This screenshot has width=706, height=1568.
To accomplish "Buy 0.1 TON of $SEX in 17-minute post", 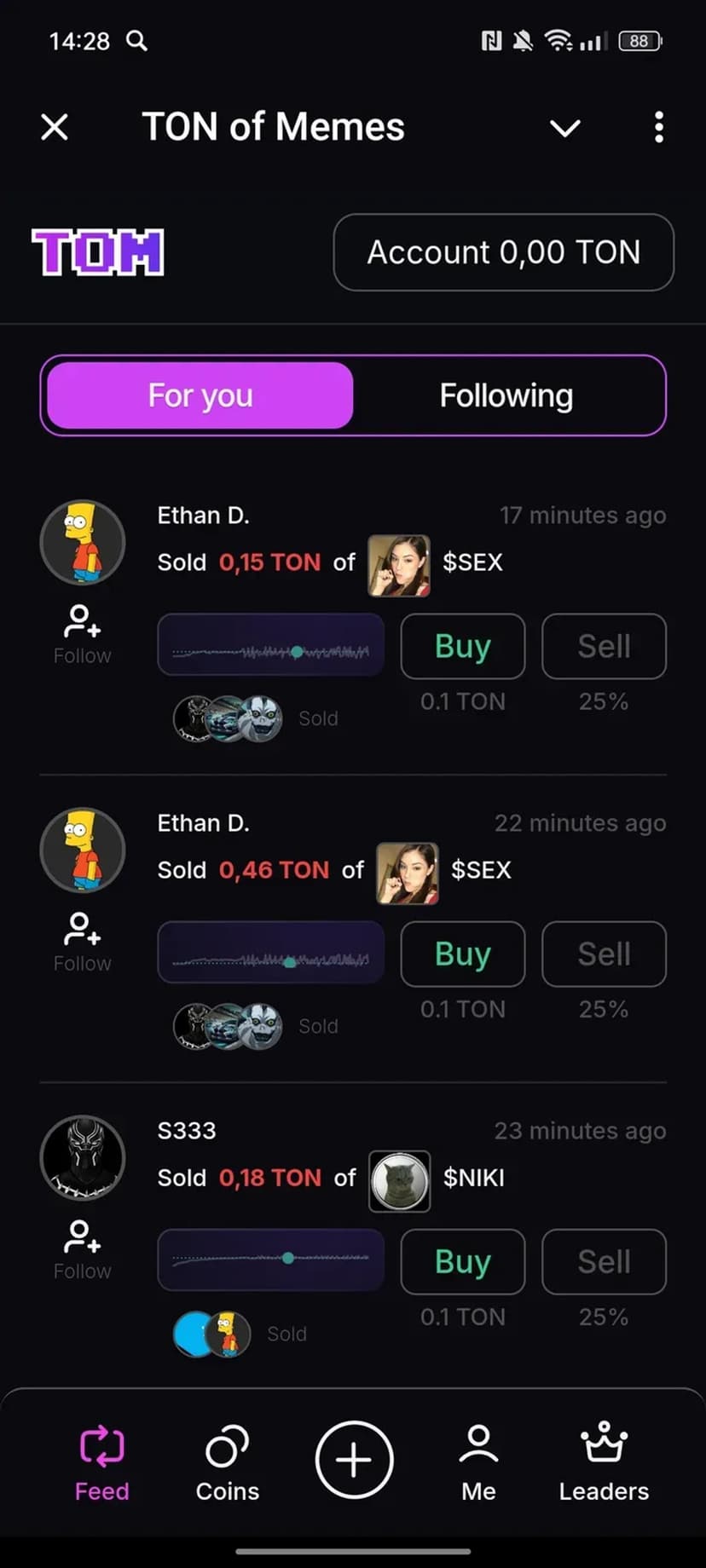I will [463, 647].
